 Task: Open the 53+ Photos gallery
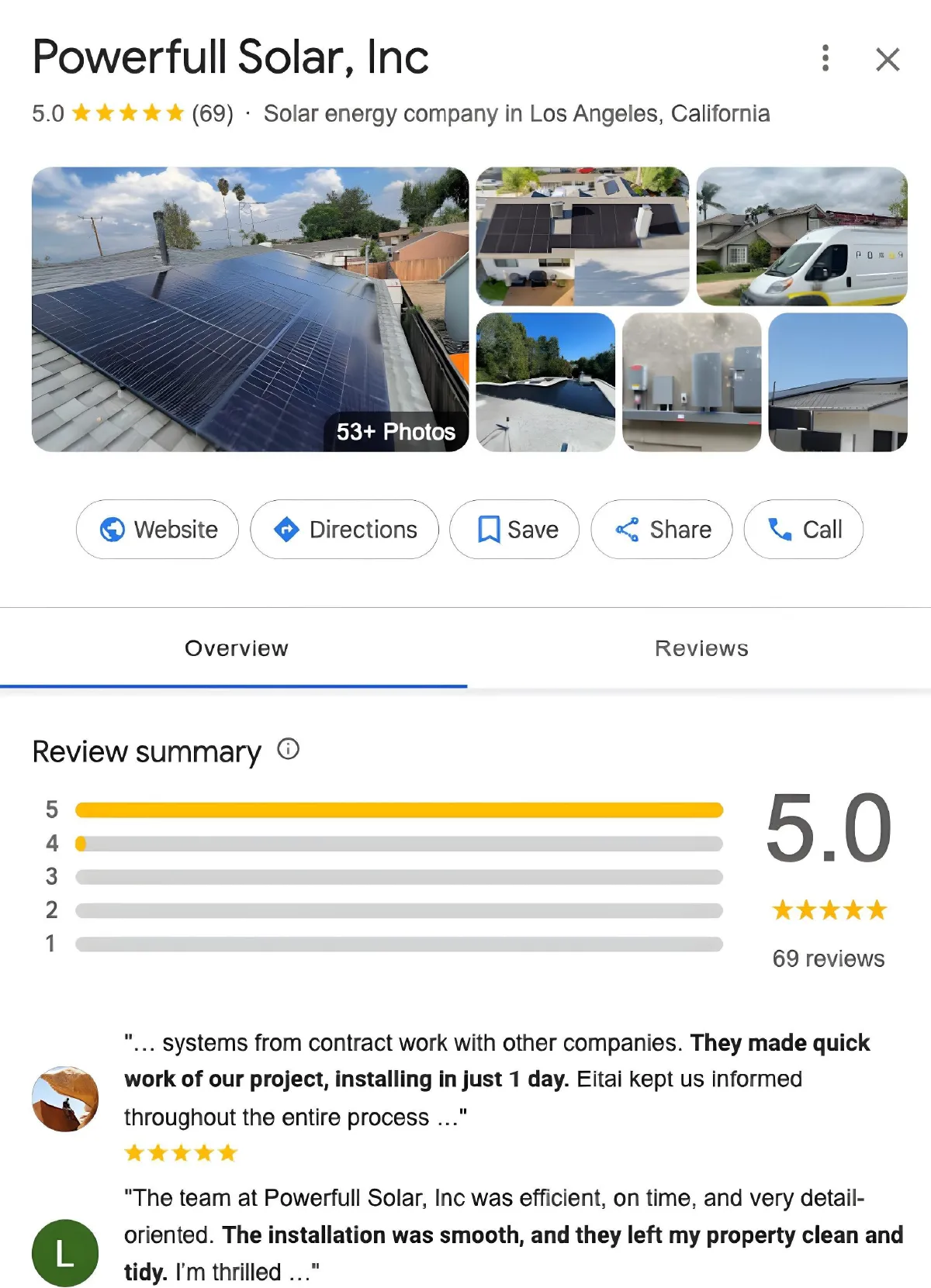(396, 433)
